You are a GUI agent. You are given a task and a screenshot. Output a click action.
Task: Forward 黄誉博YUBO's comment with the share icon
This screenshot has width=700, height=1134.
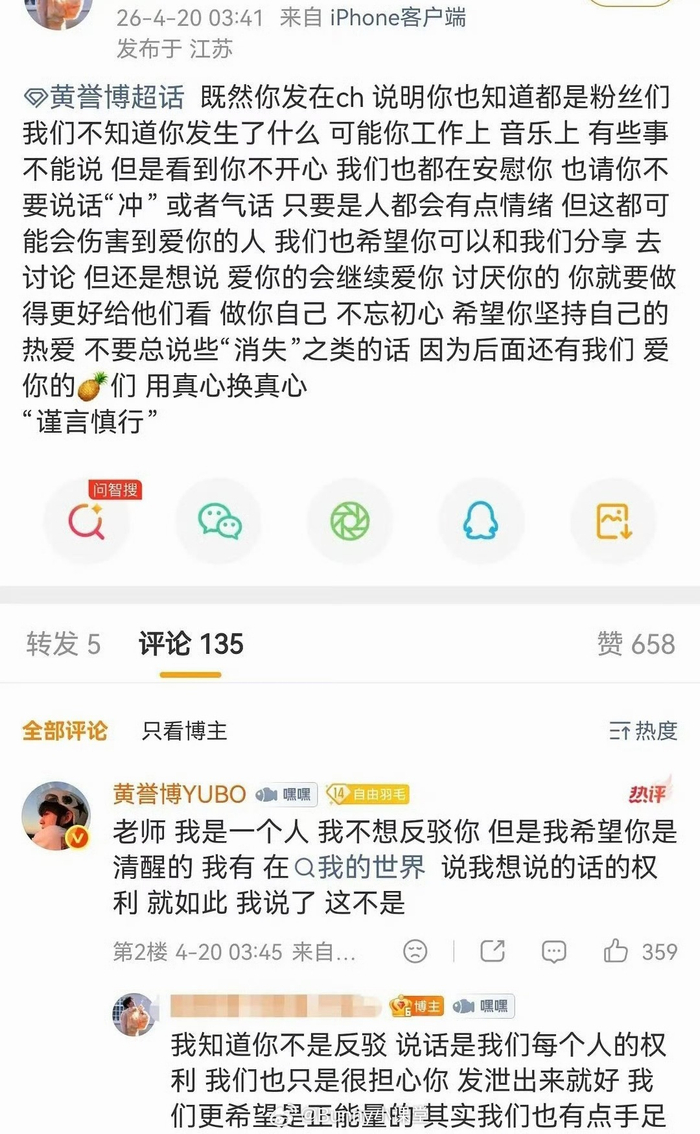pyautogui.click(x=492, y=951)
